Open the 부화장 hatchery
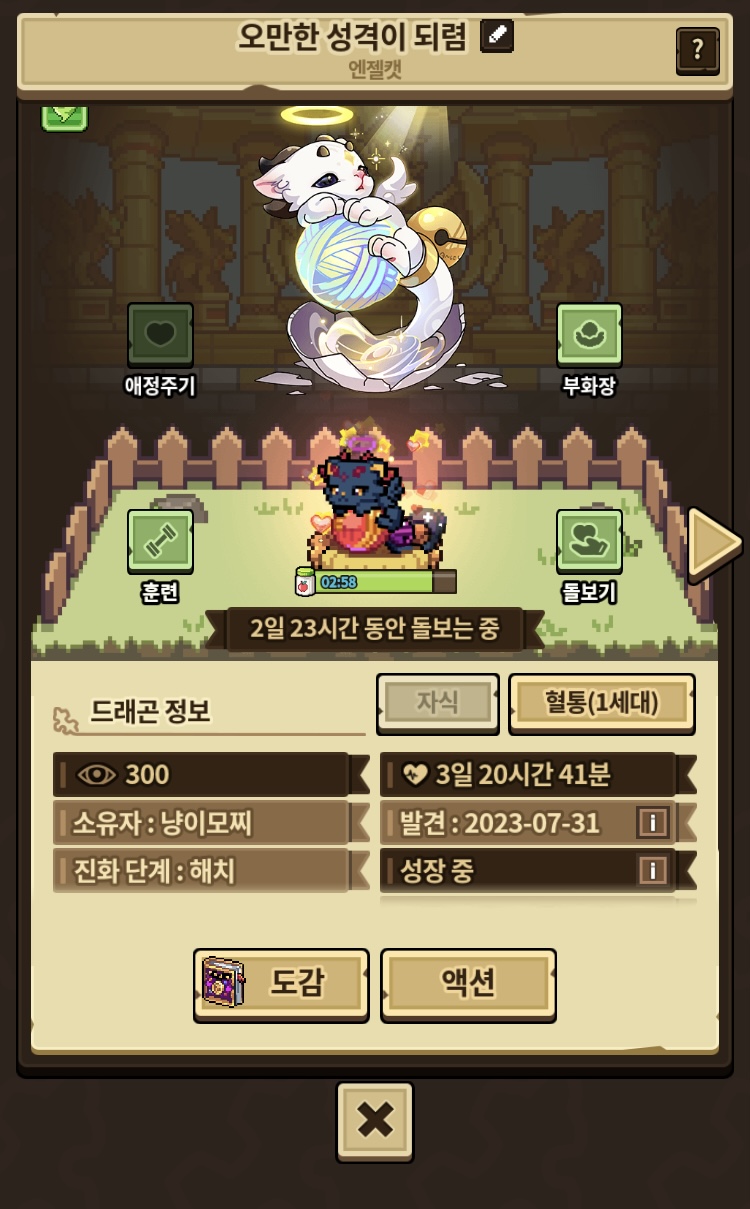 pyautogui.click(x=589, y=336)
